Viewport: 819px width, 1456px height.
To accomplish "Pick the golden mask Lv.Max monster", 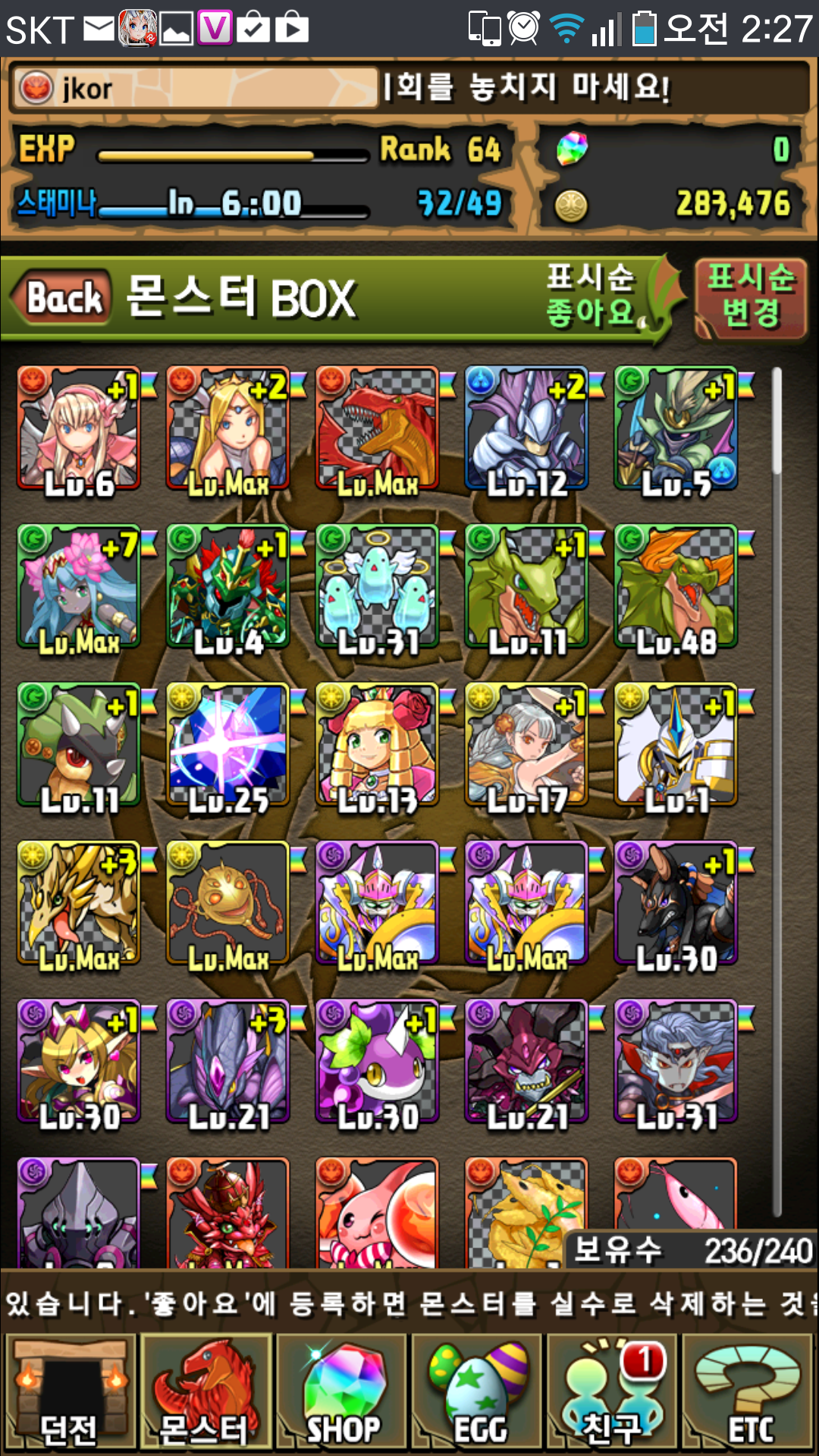I will (228, 902).
